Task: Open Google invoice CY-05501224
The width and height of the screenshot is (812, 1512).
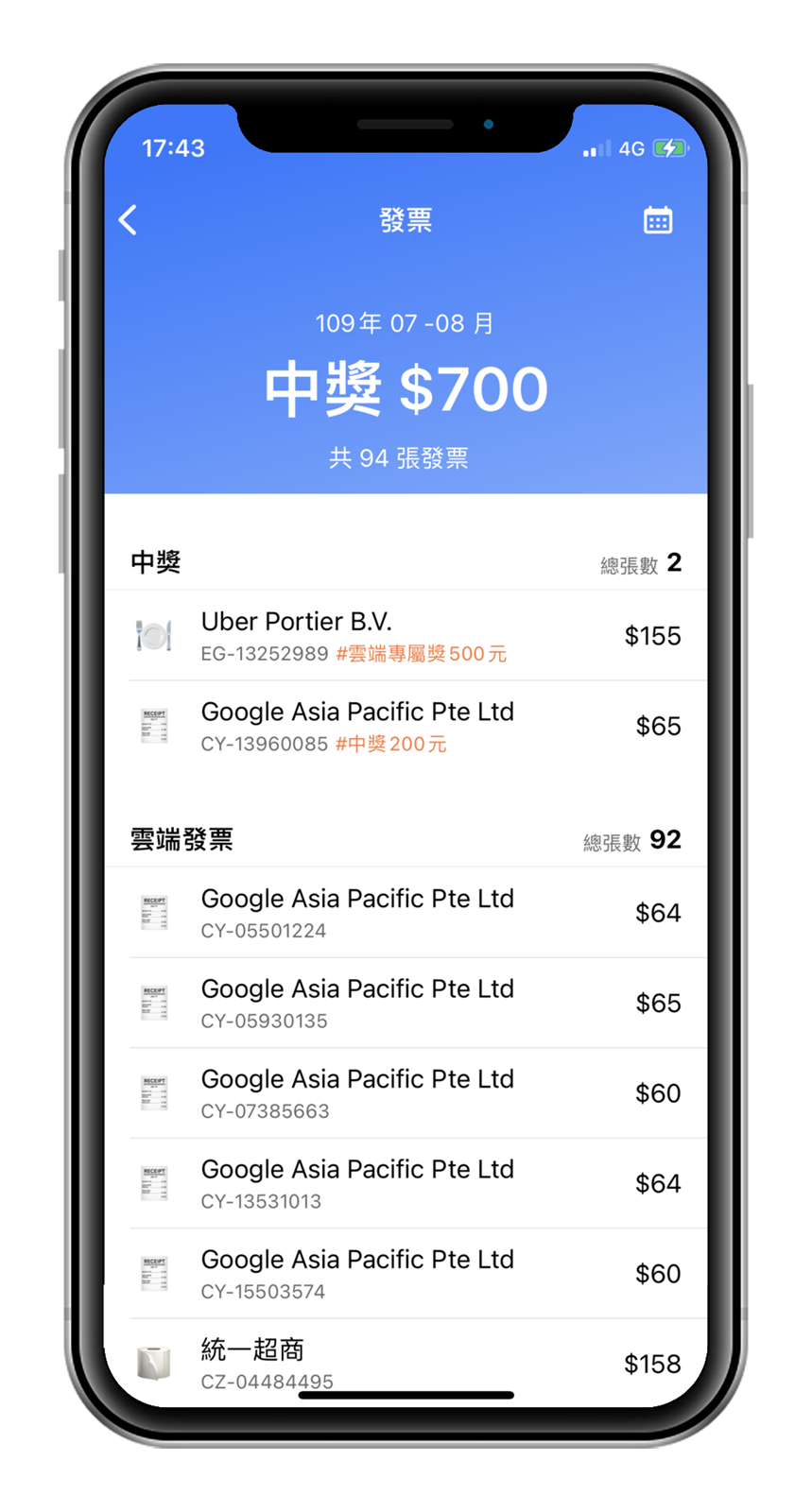Action: point(406,913)
